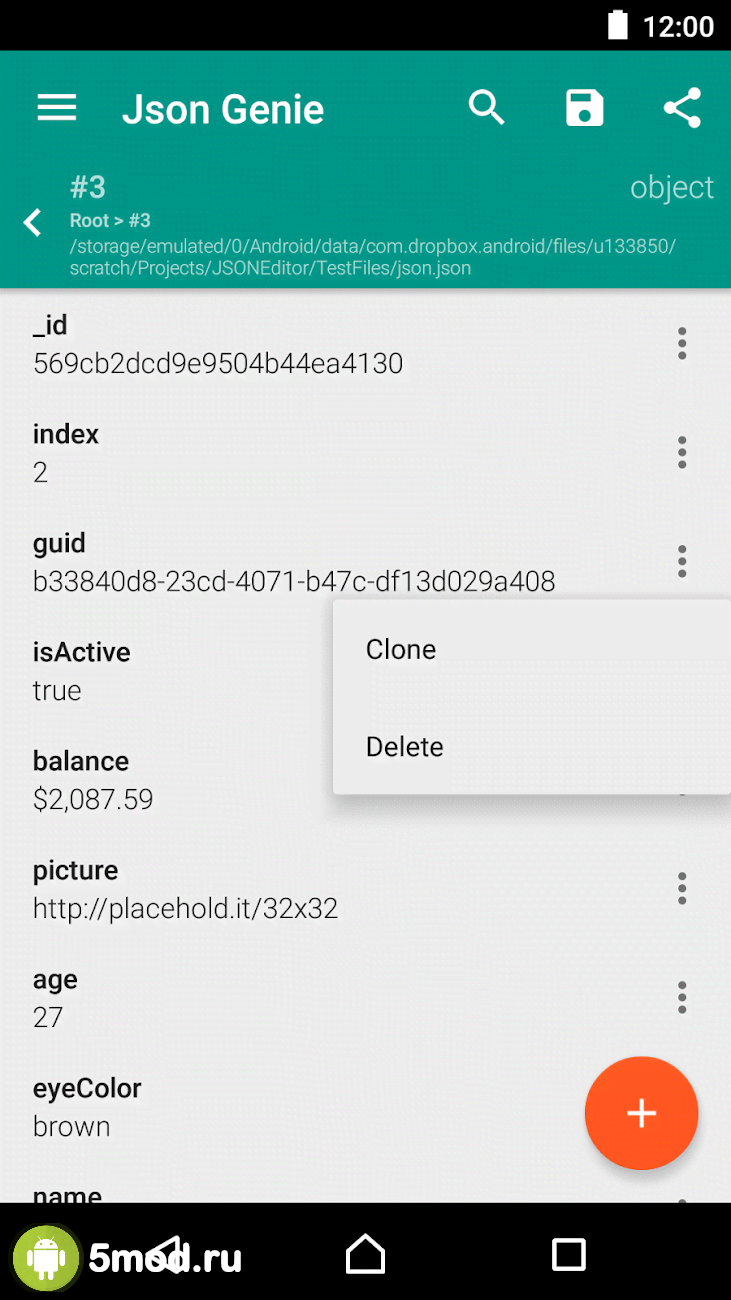This screenshot has height=1300, width=731.
Task: Show recent apps
Action: click(568, 1253)
